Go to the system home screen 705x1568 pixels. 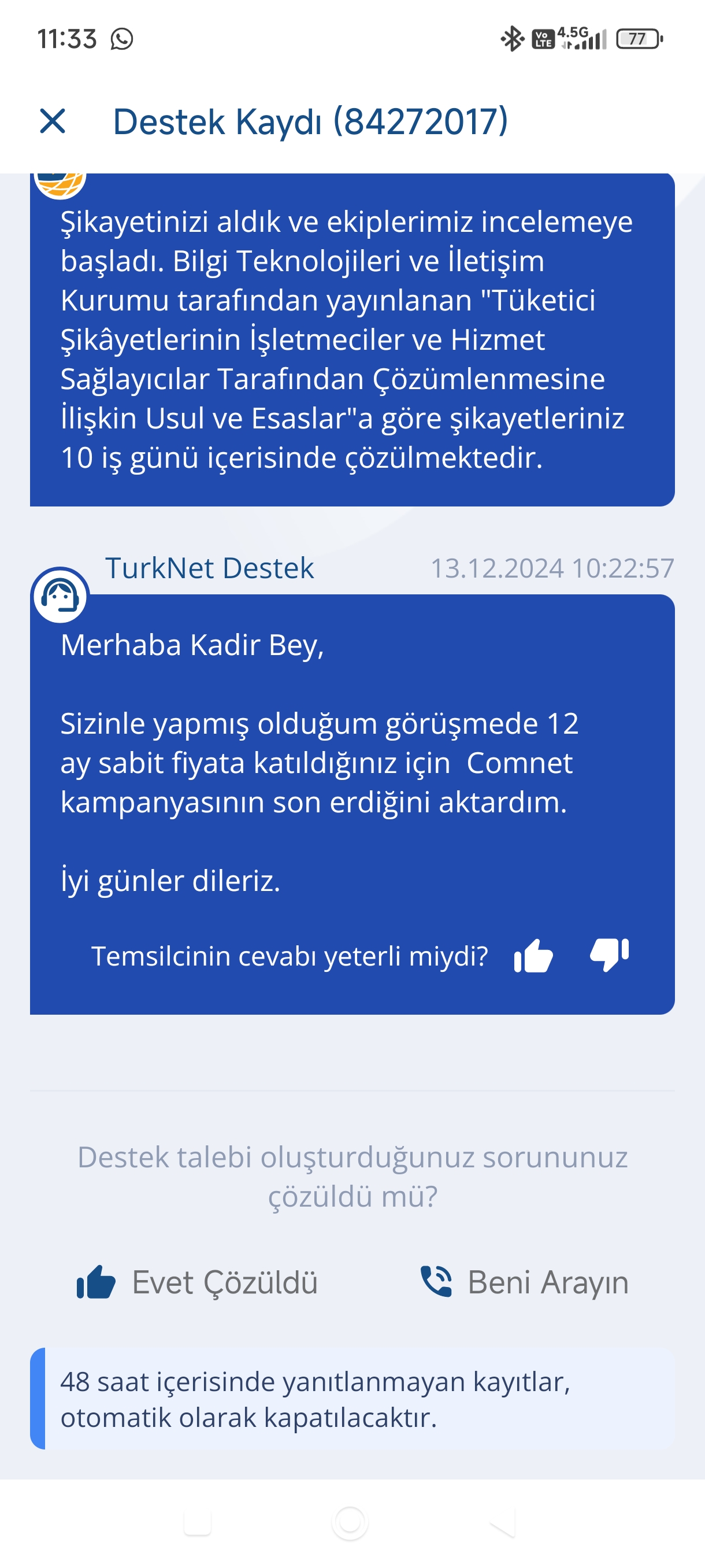(x=350, y=1522)
